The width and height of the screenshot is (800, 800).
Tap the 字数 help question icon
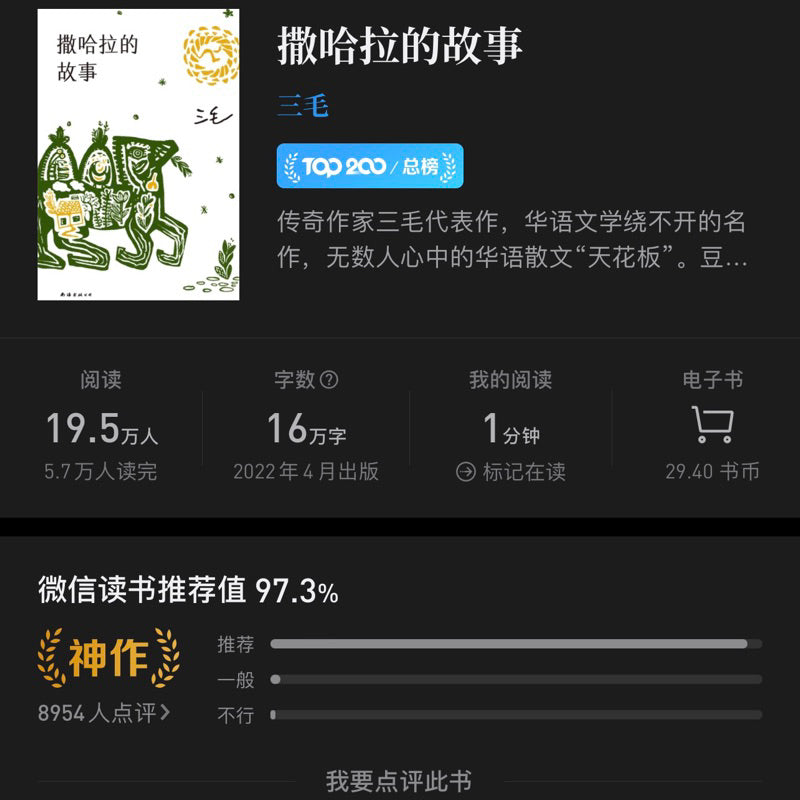point(328,380)
